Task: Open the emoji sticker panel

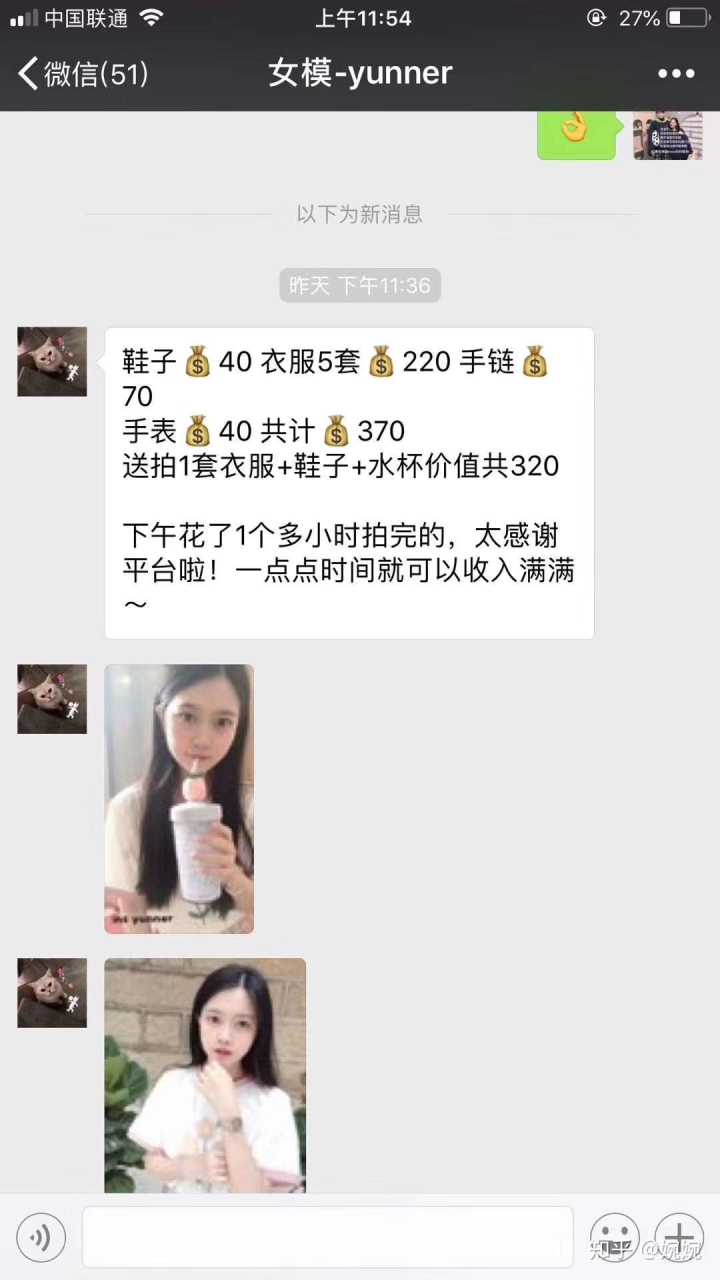Action: [x=613, y=1238]
